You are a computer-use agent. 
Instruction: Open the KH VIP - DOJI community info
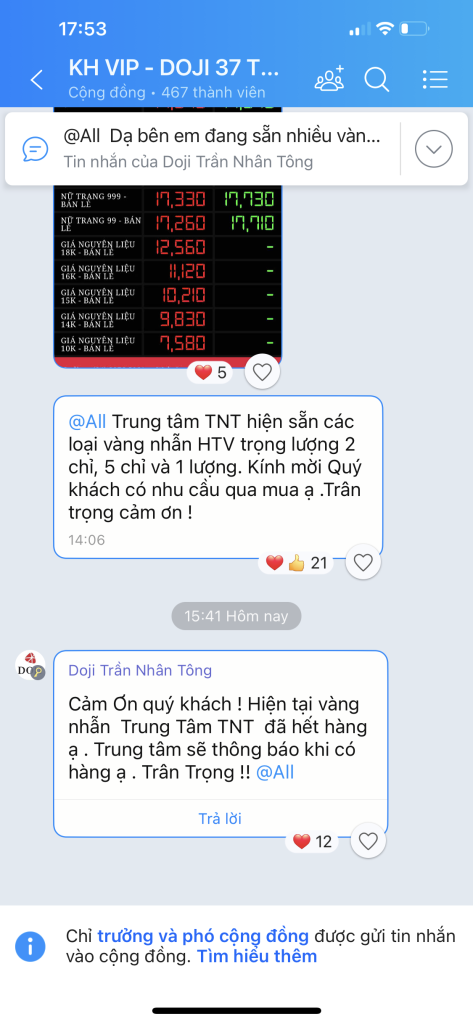(174, 78)
